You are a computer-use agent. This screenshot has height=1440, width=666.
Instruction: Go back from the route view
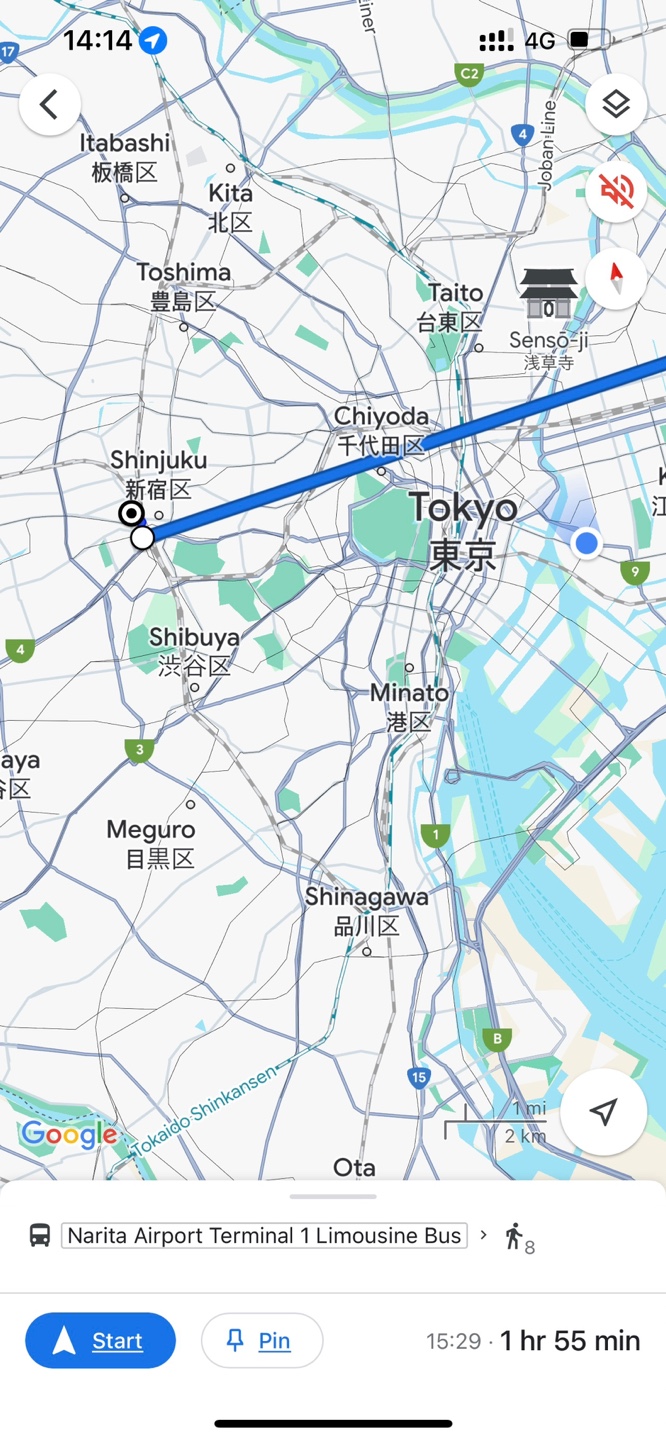(49, 104)
